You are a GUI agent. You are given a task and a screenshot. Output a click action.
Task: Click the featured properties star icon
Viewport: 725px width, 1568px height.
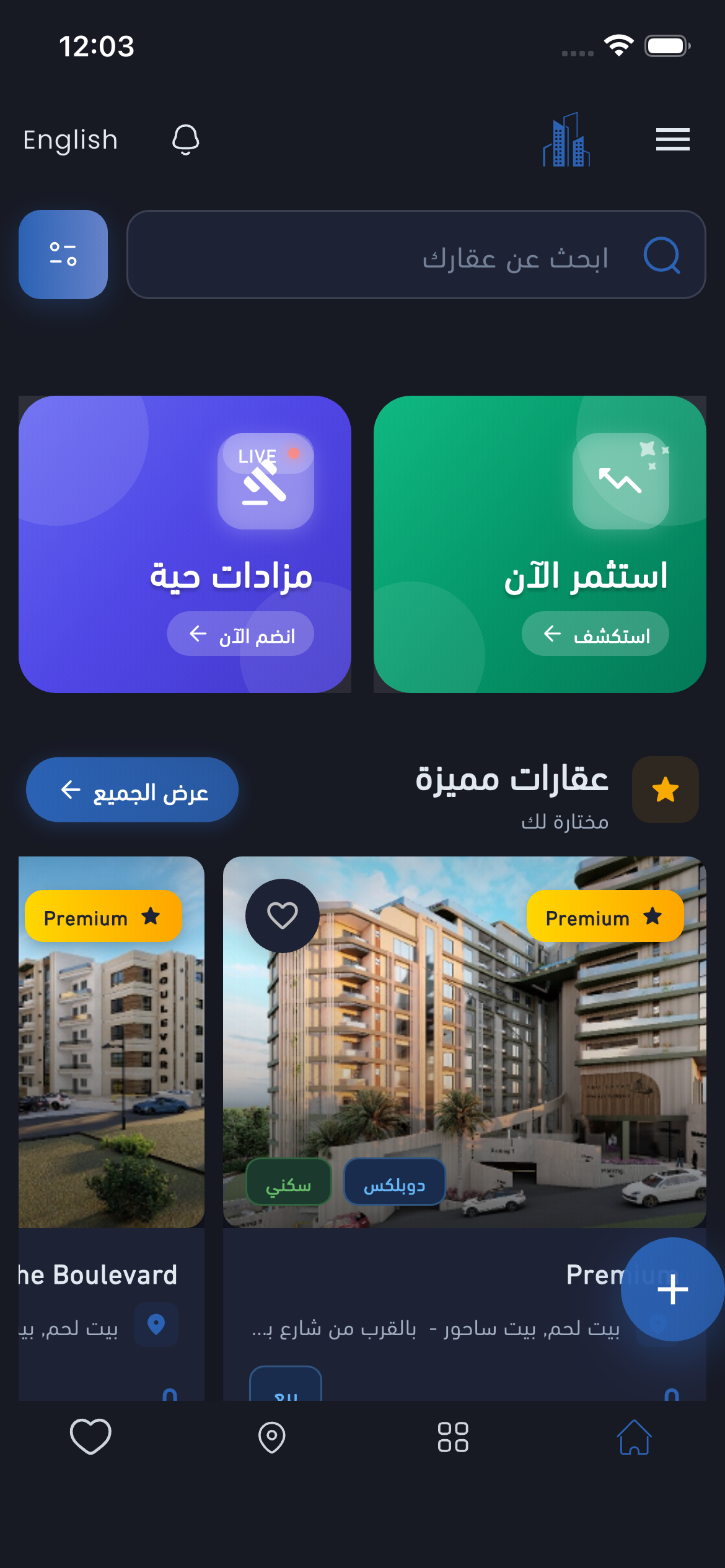click(665, 789)
